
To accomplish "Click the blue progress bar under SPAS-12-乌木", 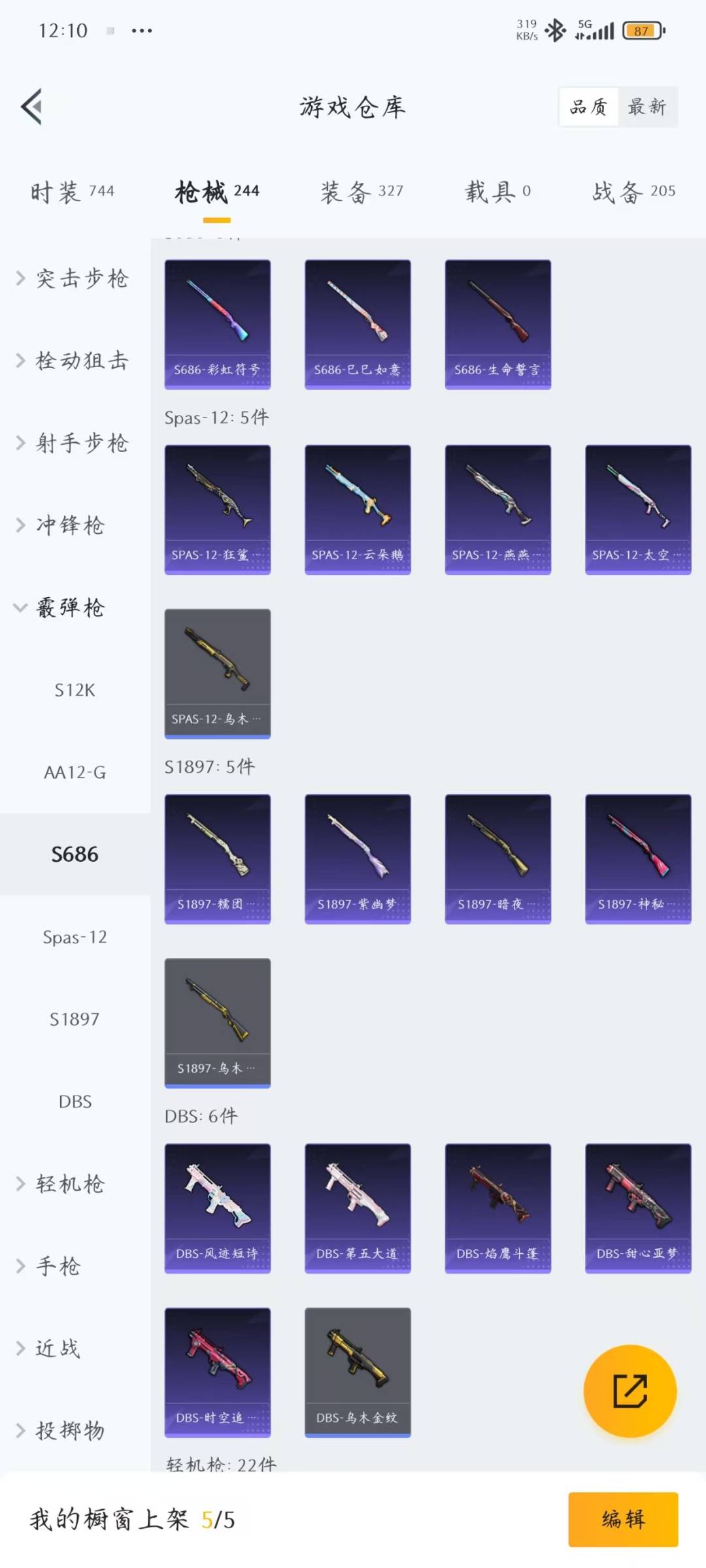I will pos(218,737).
